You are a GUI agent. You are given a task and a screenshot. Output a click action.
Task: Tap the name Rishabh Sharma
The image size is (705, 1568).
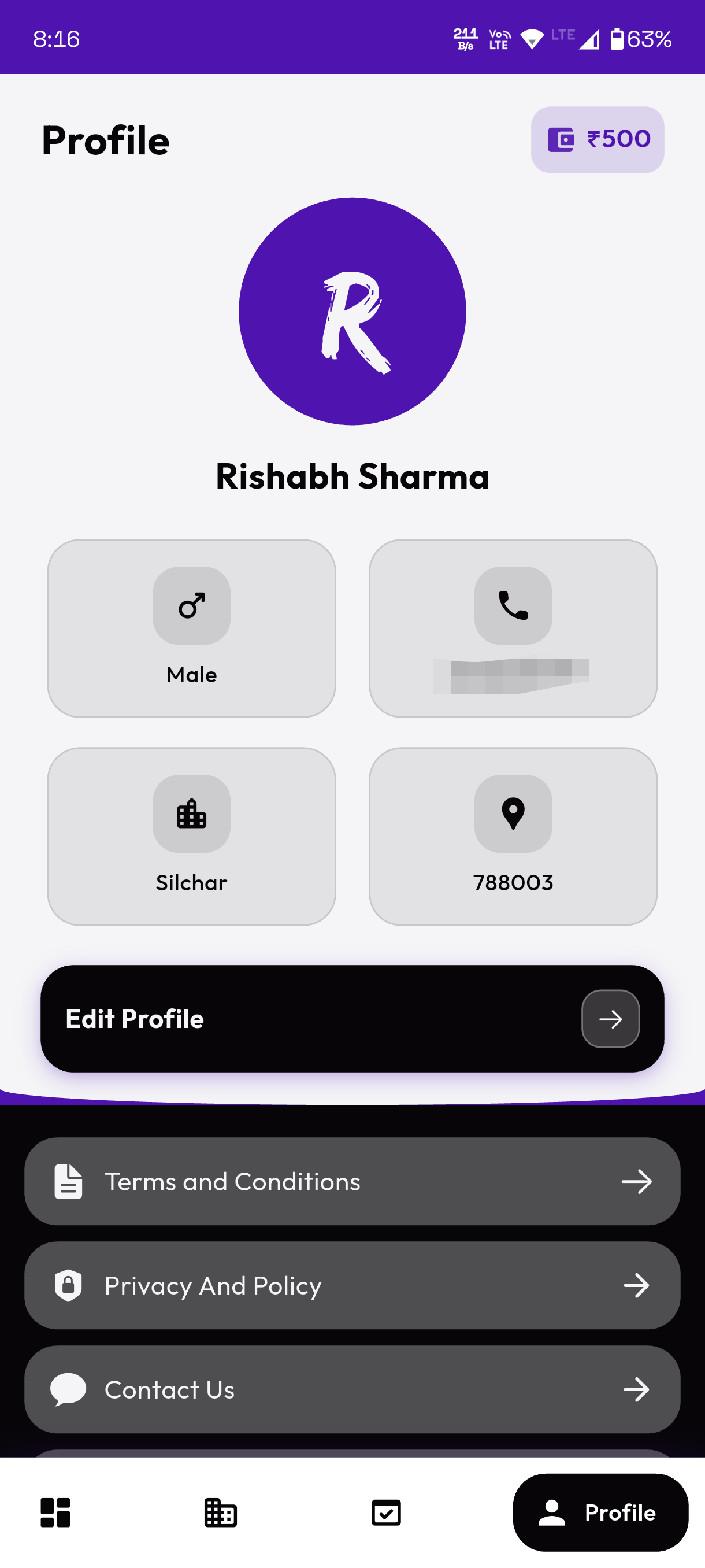tap(352, 477)
